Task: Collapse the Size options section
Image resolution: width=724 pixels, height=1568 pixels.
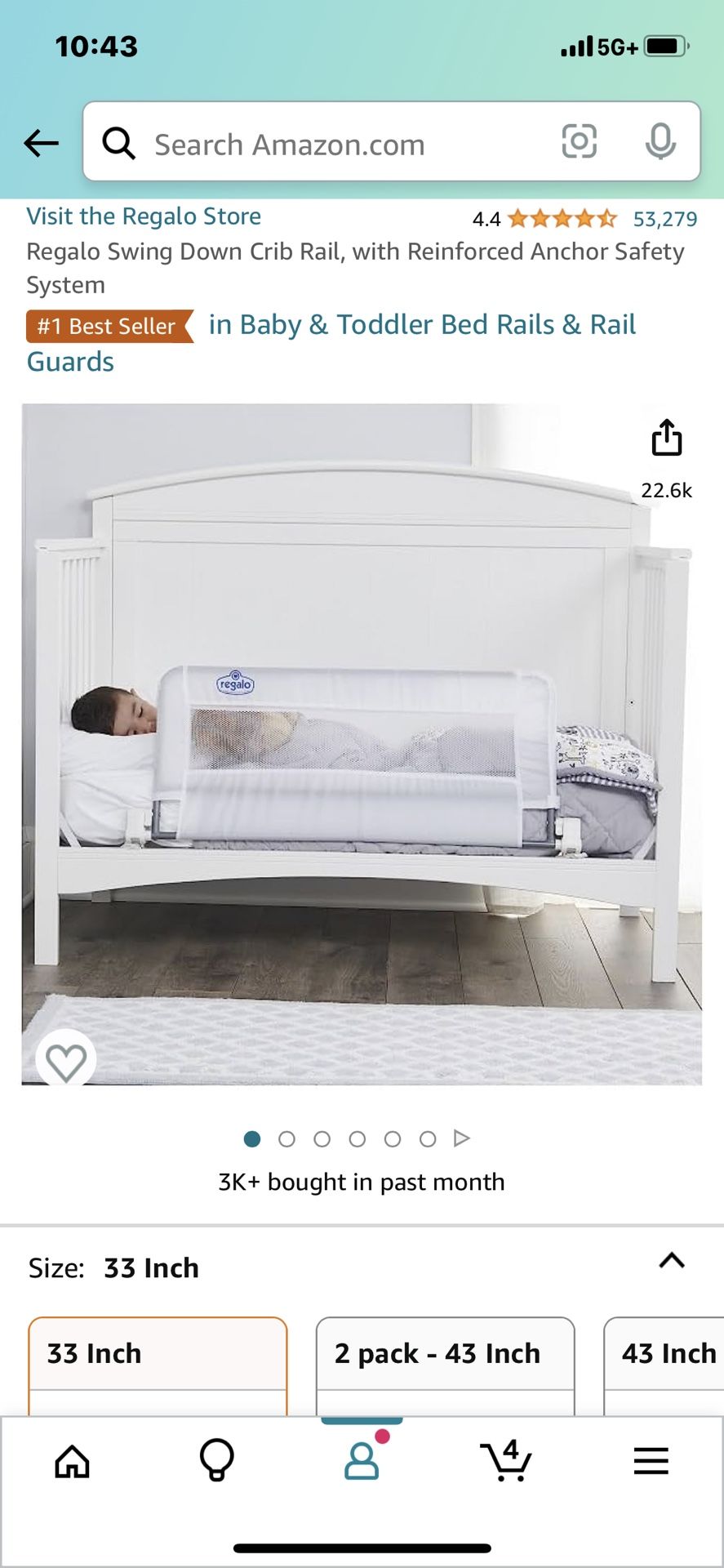Action: [x=671, y=1260]
